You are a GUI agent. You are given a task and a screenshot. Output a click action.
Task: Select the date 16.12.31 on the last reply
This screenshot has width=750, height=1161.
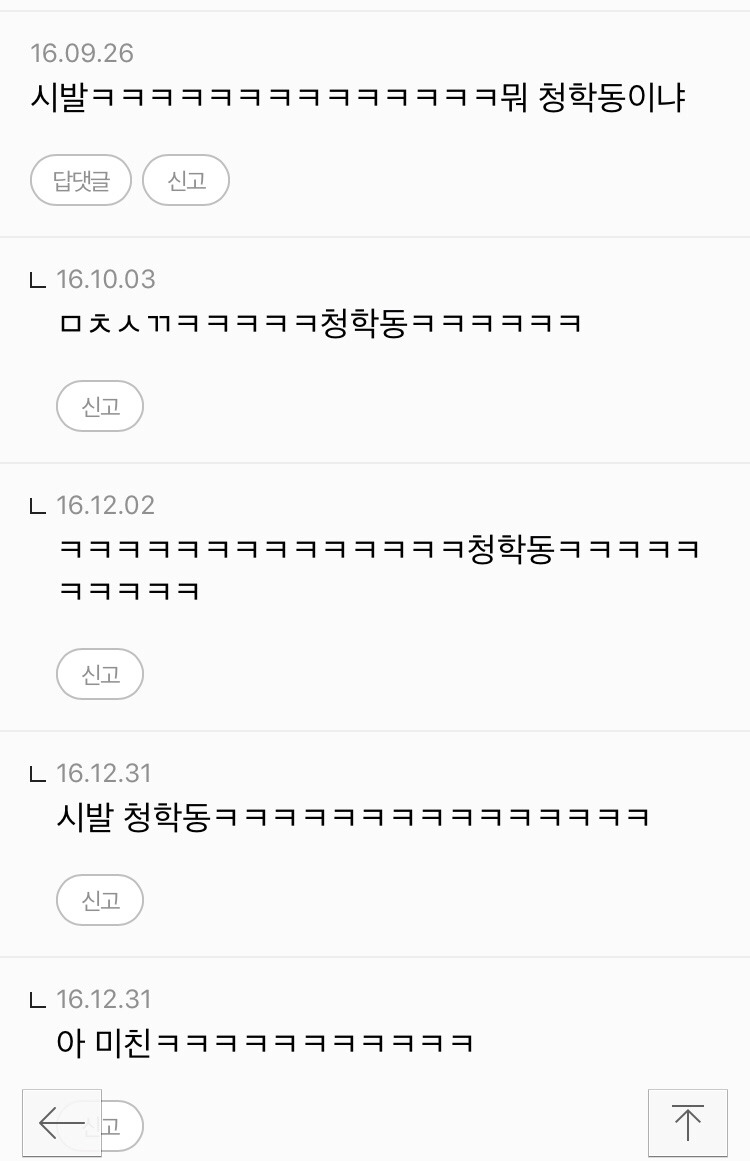[105, 999]
